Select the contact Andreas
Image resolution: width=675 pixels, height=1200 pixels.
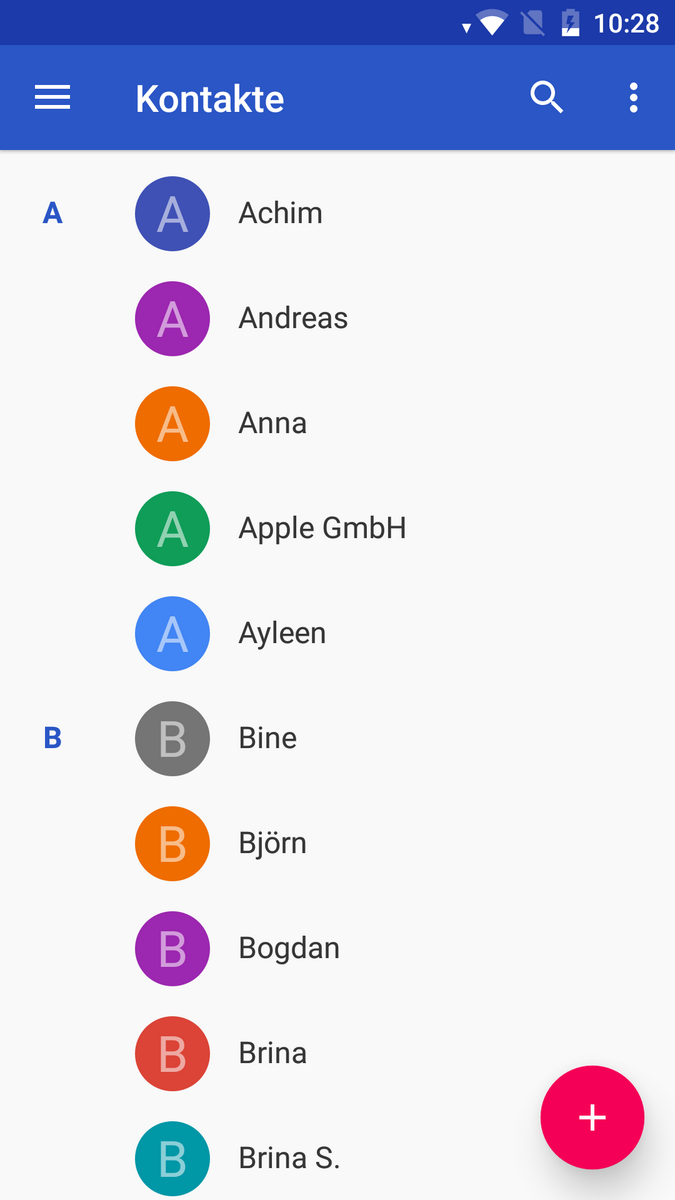click(293, 318)
